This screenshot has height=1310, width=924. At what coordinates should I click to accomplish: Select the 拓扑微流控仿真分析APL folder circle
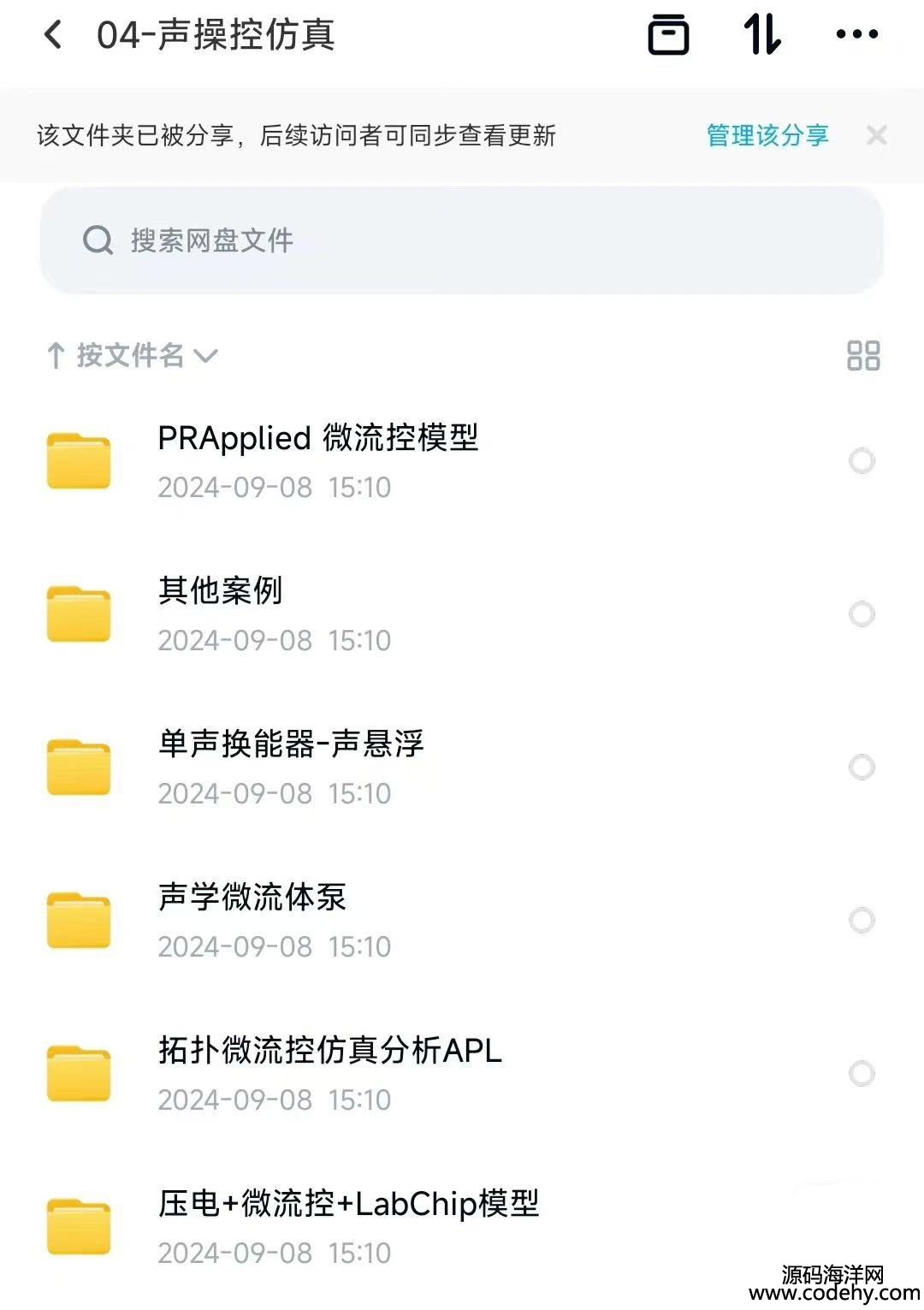(x=862, y=1074)
